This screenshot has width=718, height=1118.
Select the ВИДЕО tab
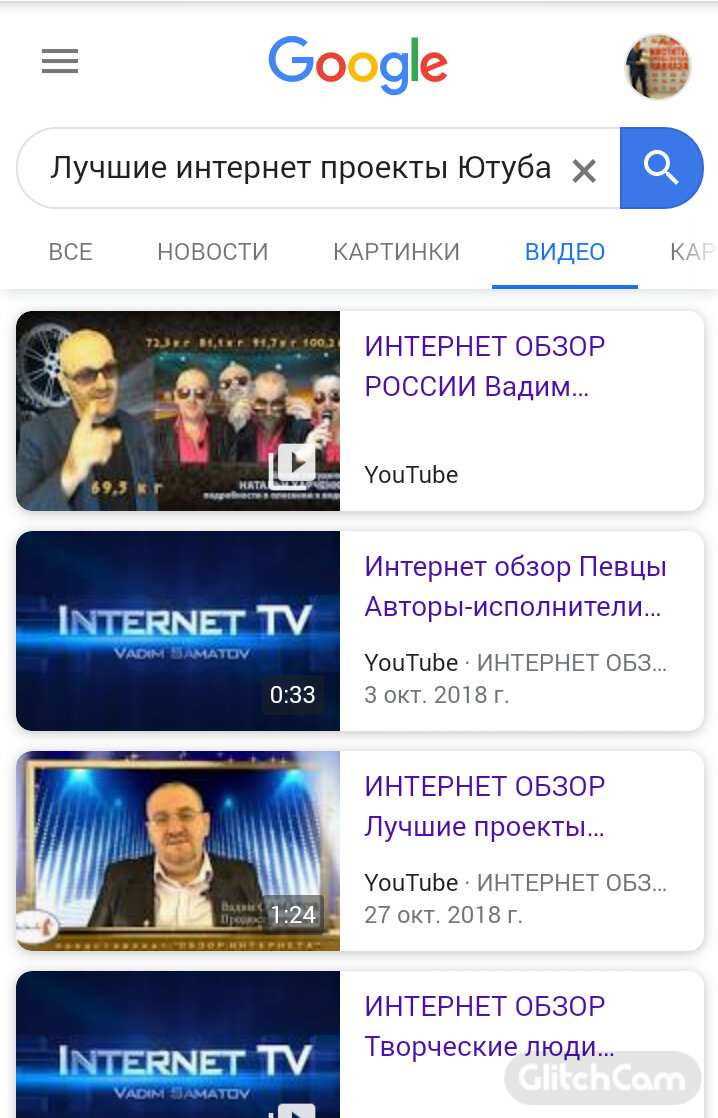(x=565, y=252)
